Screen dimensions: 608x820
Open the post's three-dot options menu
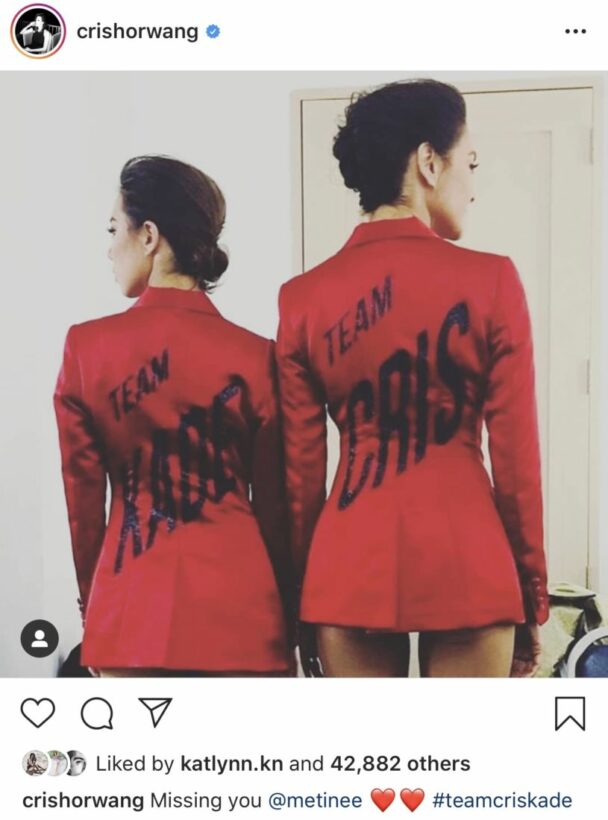(x=575, y=31)
